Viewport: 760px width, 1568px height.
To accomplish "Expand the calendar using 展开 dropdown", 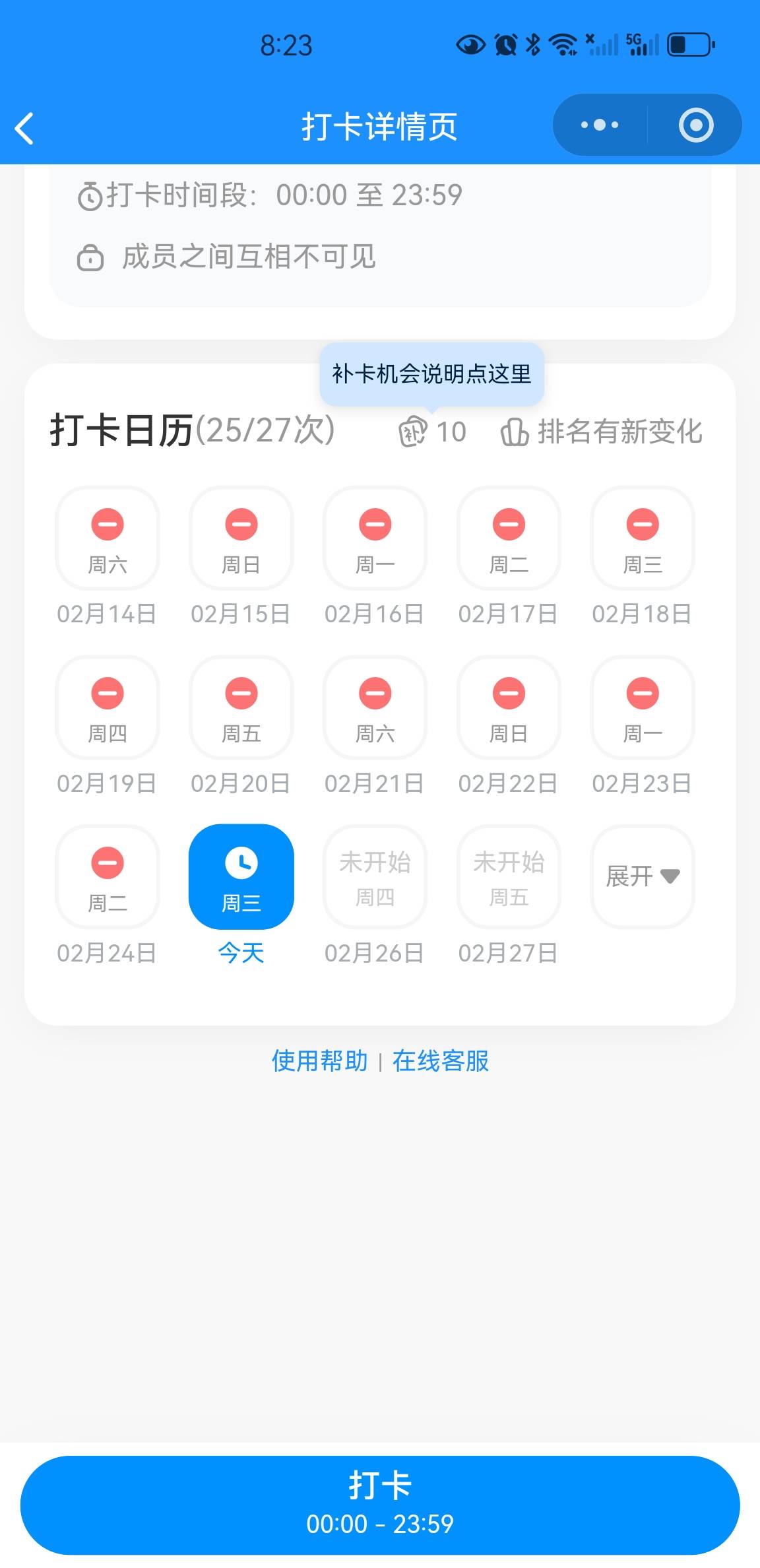I will coord(642,876).
